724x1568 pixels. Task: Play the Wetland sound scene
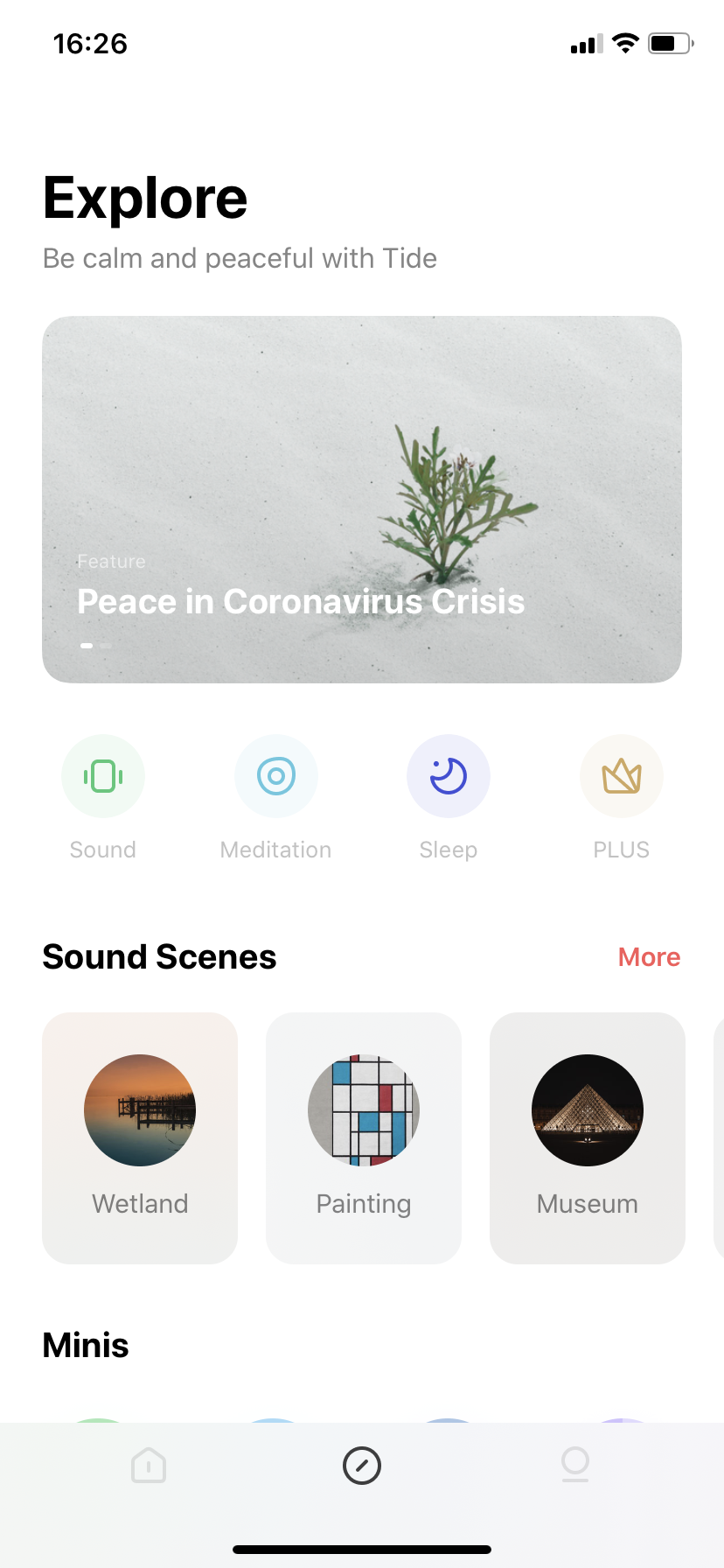point(140,1137)
